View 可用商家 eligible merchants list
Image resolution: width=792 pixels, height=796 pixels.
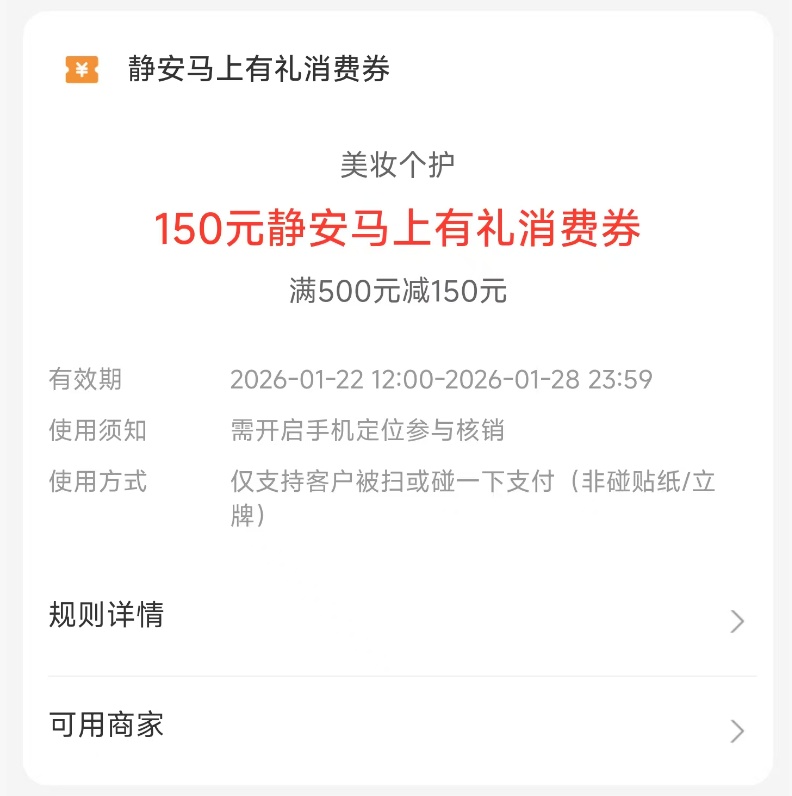(396, 727)
